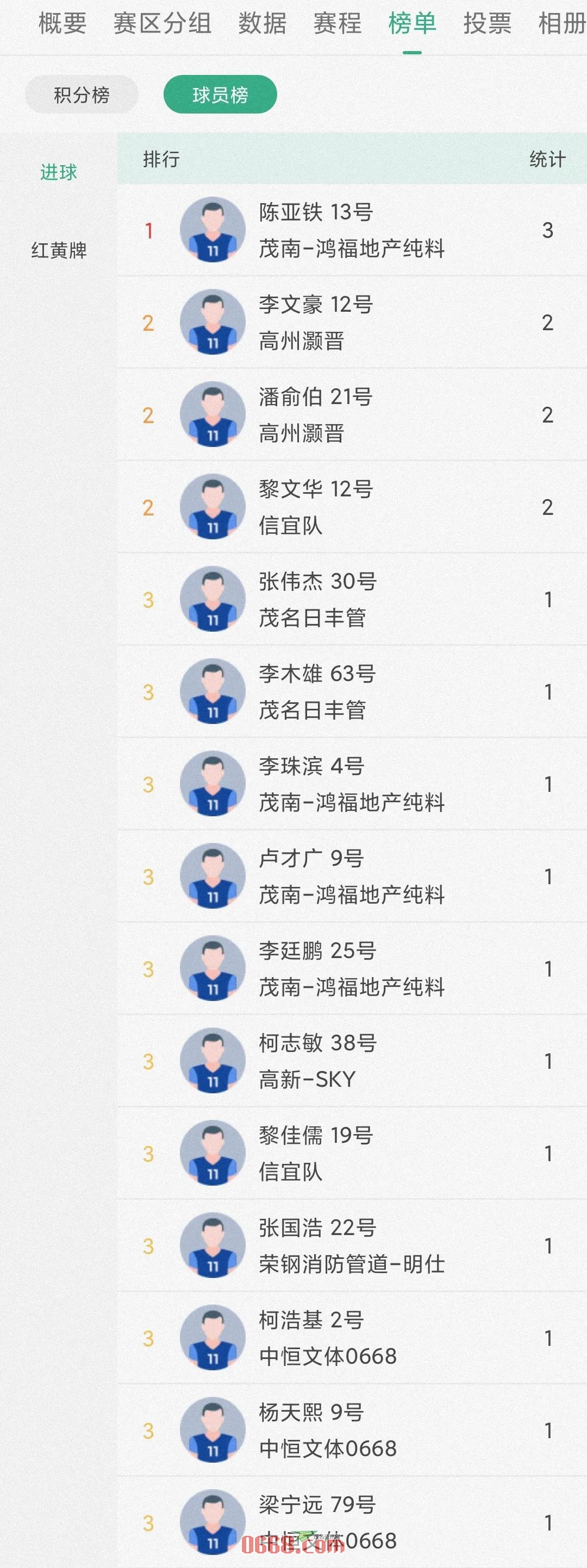View player 张伟杰 30号
The width and height of the screenshot is (587, 1568).
(x=351, y=600)
